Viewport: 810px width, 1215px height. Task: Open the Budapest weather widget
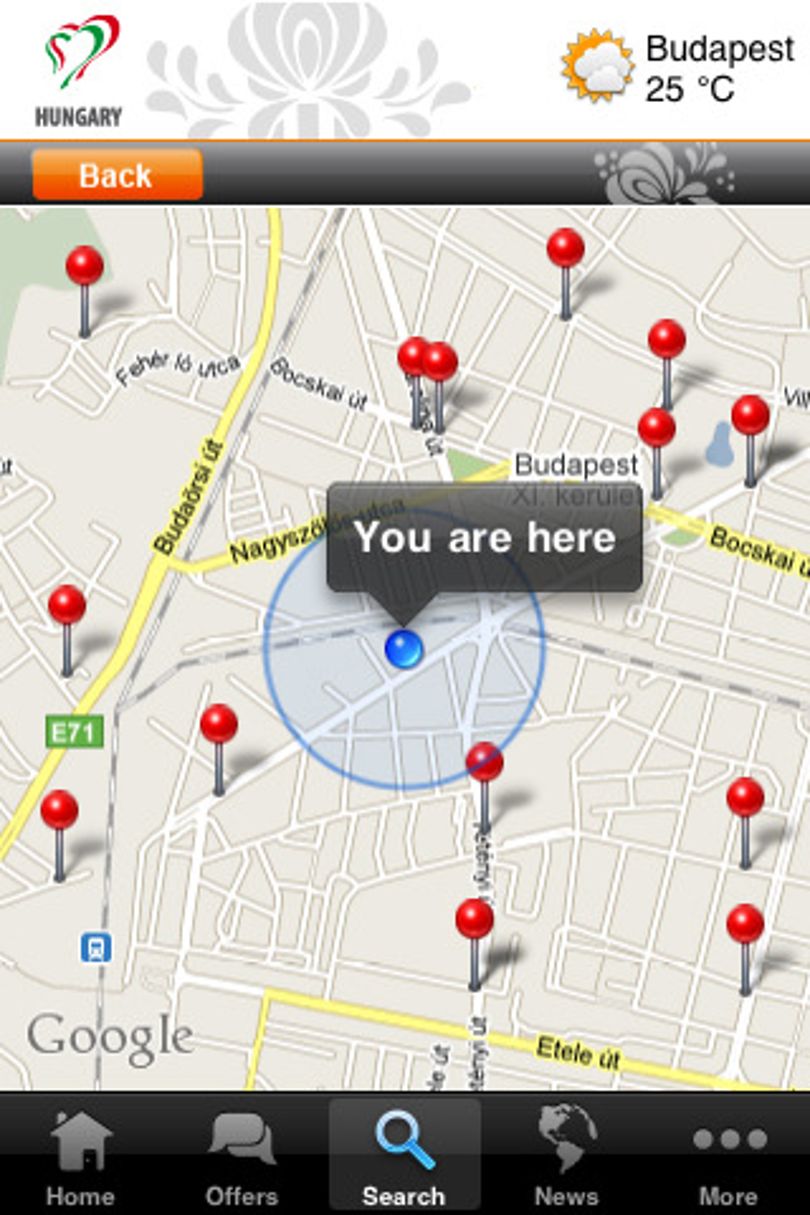678,67
